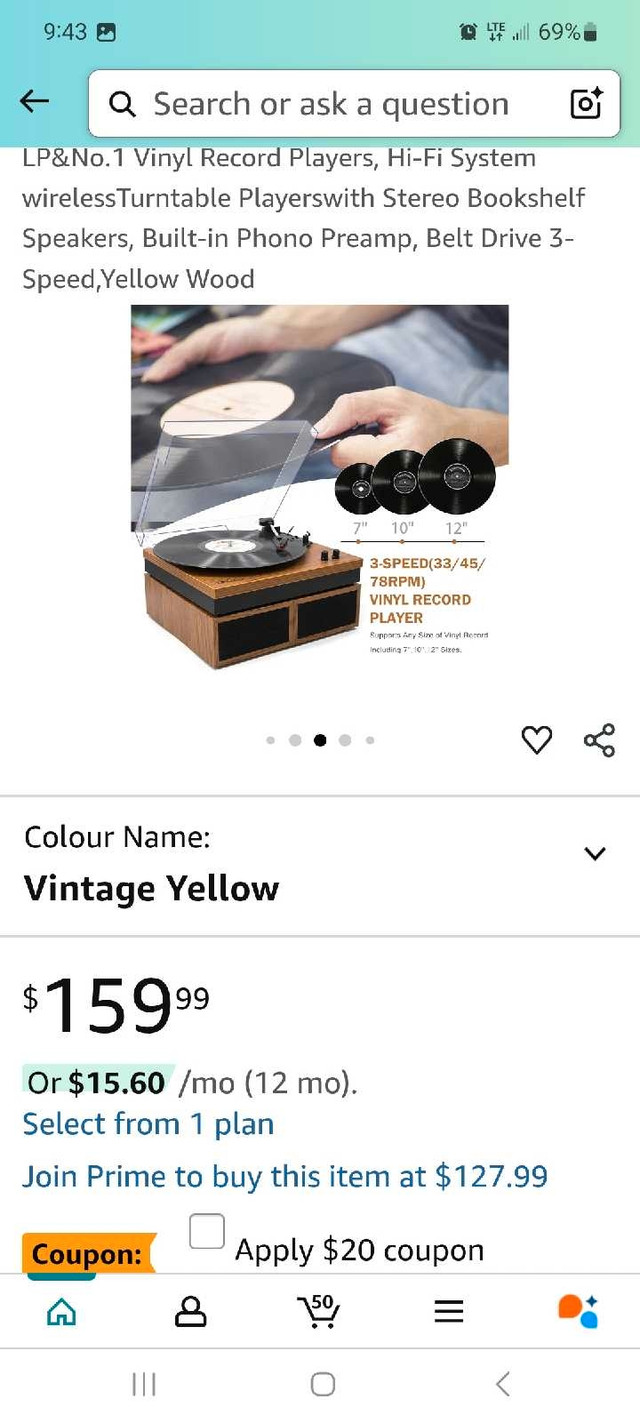Open camera lens search icon

(586, 104)
